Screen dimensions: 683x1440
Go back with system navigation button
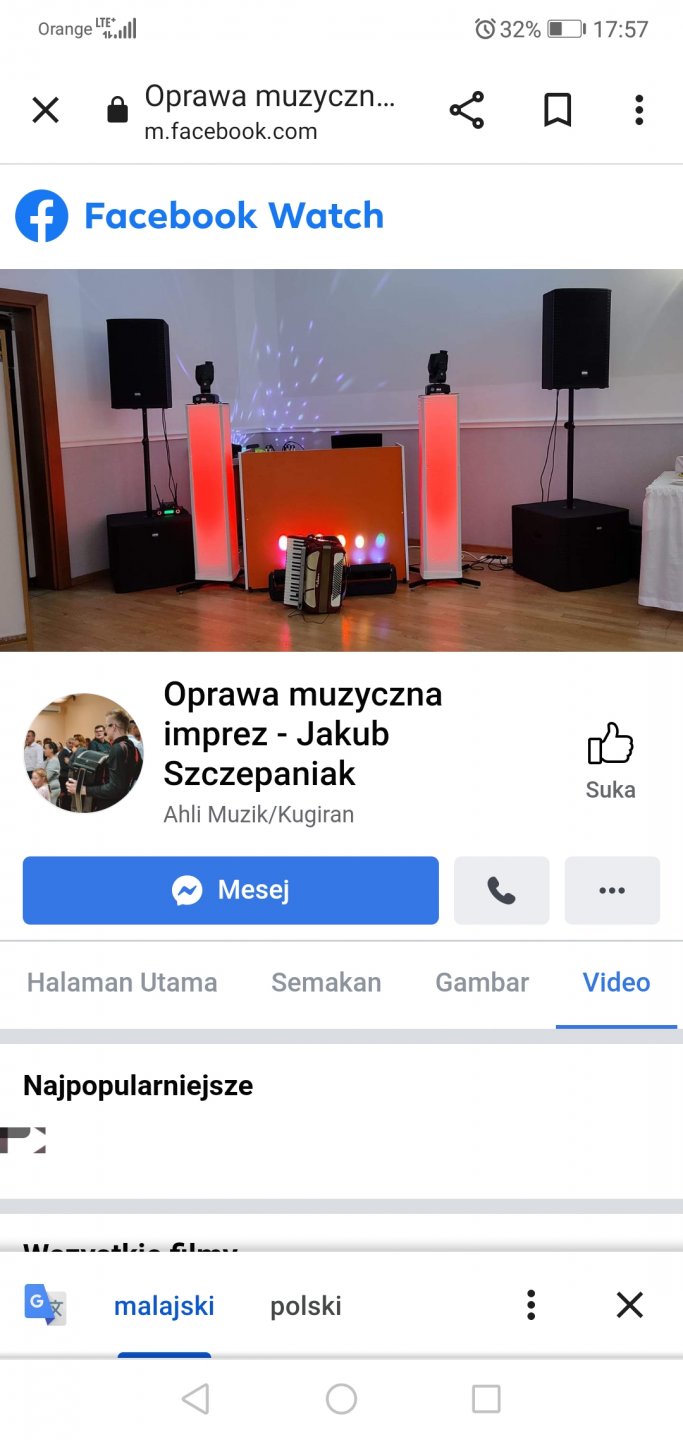click(x=196, y=1399)
